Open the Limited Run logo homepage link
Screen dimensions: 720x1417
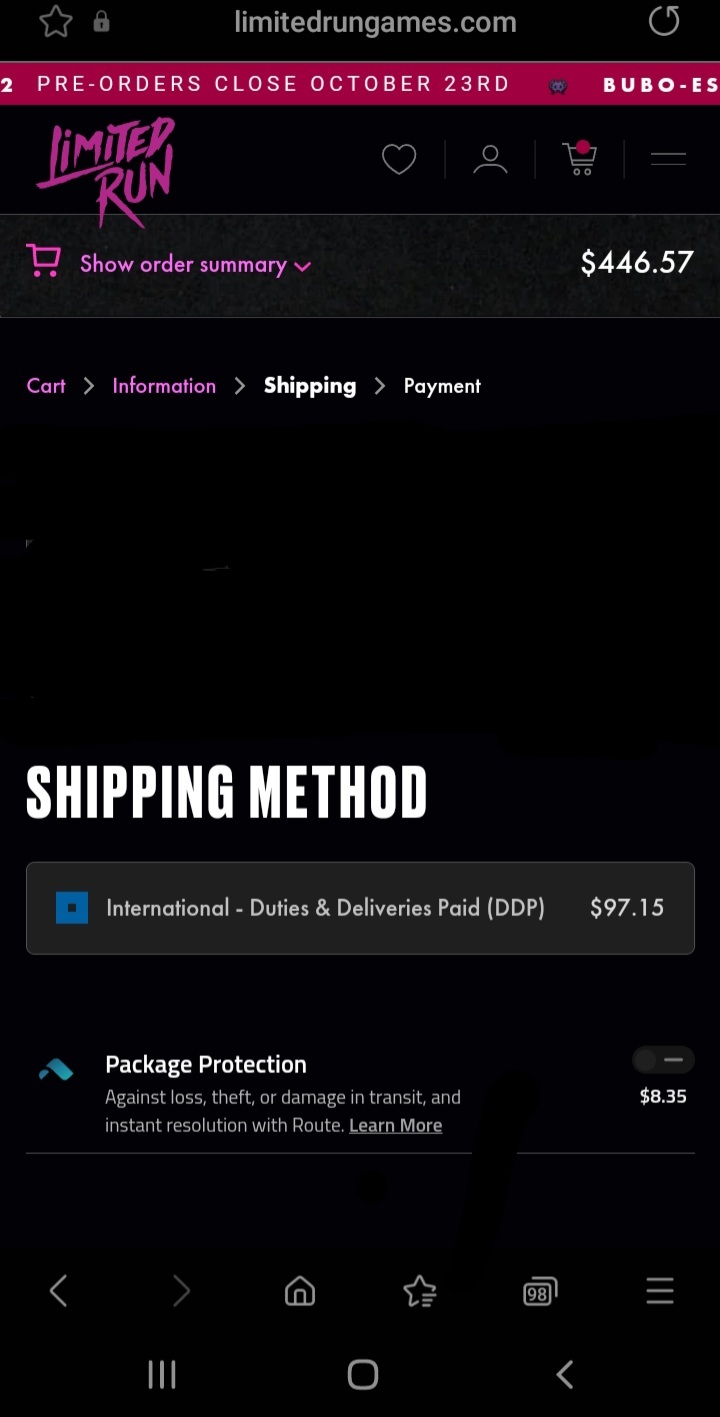click(x=106, y=168)
